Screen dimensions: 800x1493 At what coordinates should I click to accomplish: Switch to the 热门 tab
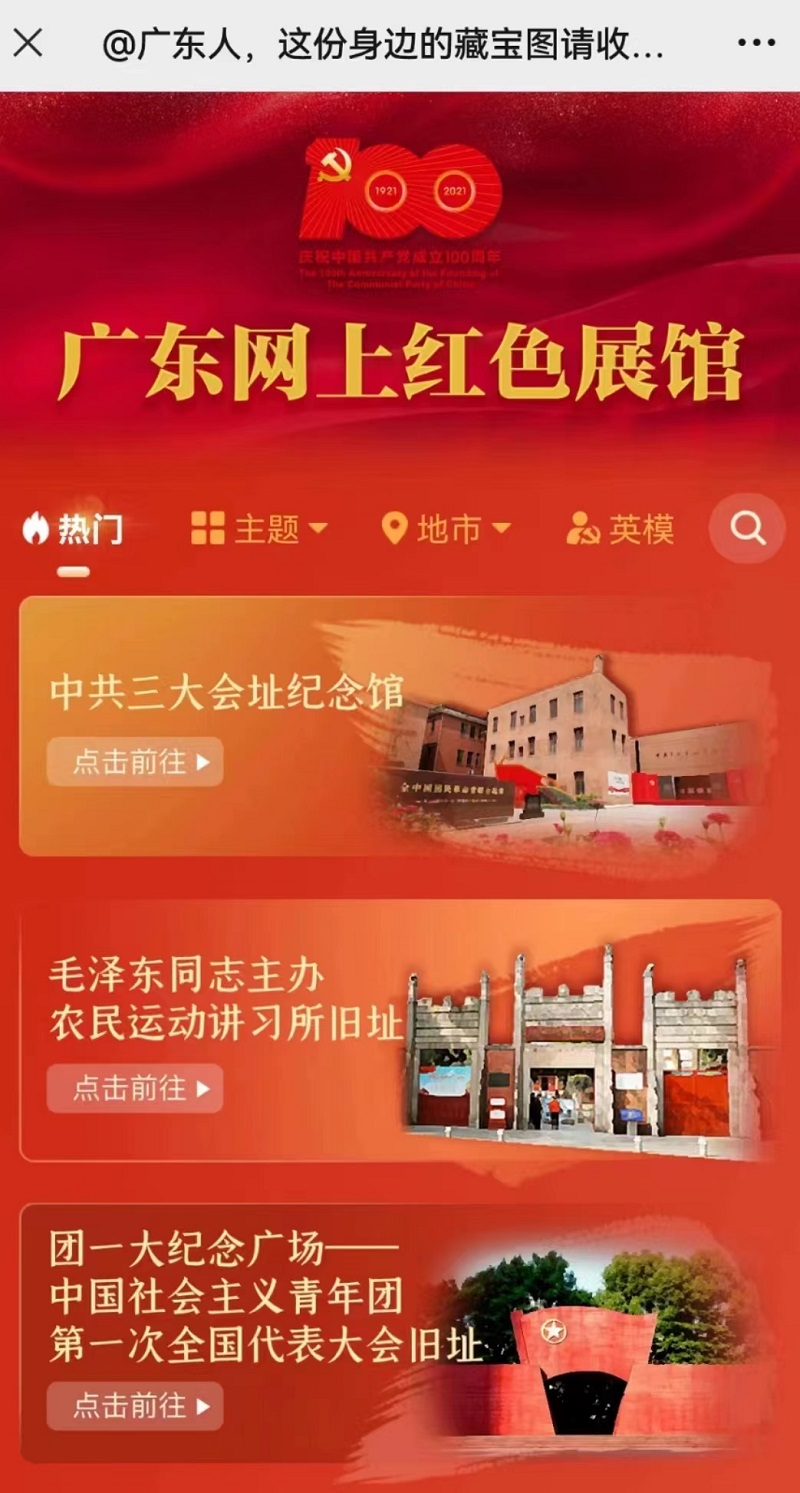tap(74, 529)
